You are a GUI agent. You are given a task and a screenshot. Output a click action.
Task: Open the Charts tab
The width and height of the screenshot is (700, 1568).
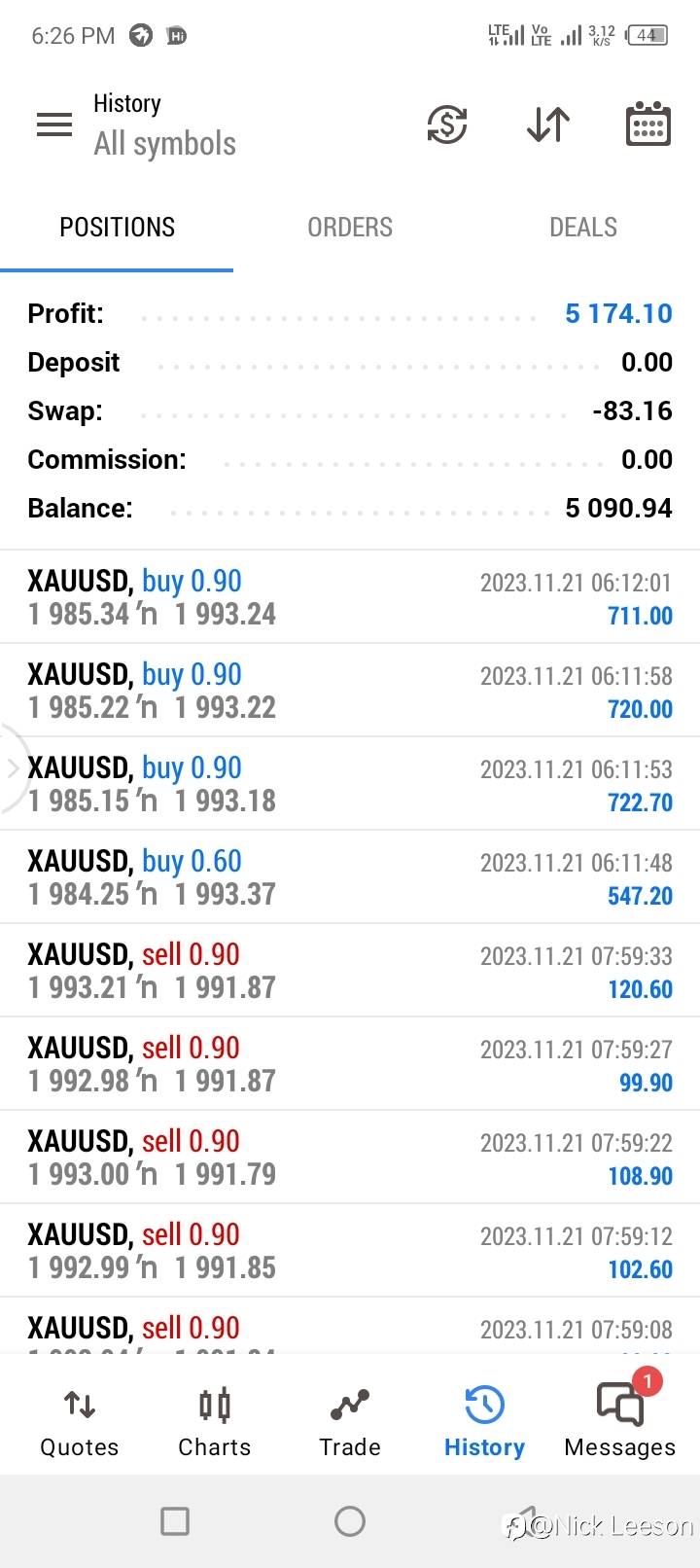tap(214, 1422)
